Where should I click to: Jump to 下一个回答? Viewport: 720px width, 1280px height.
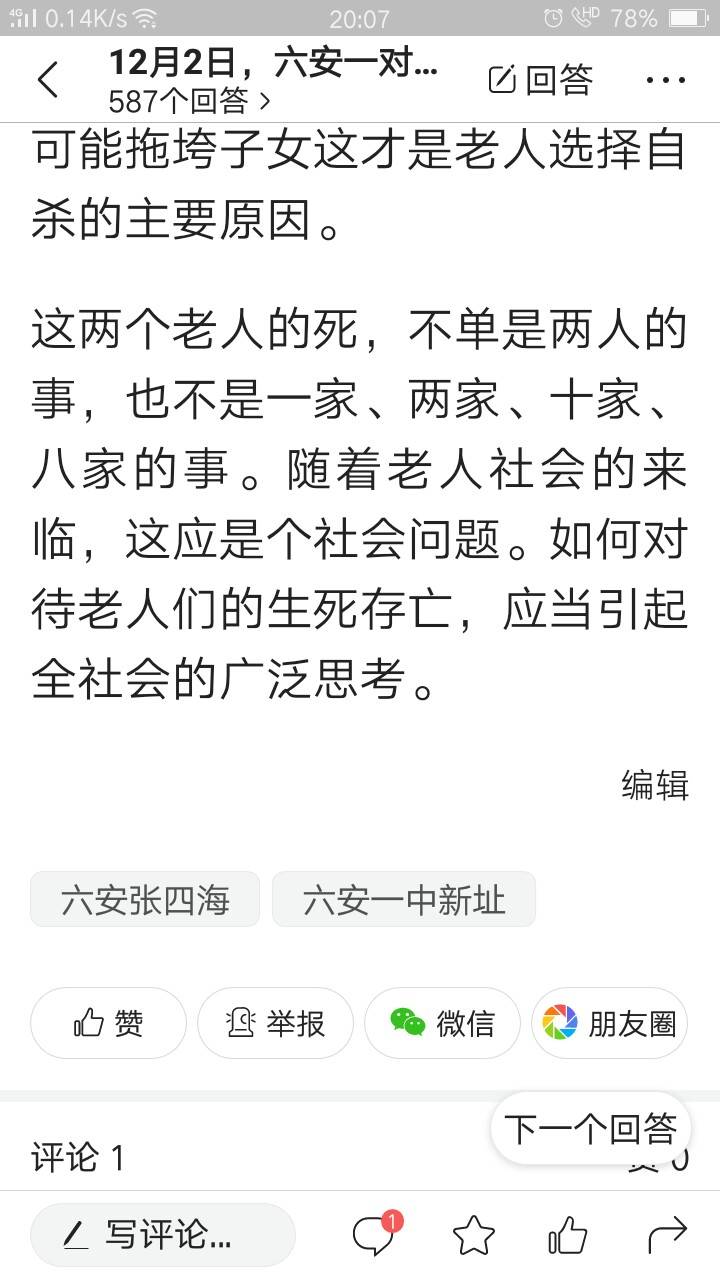point(590,1128)
